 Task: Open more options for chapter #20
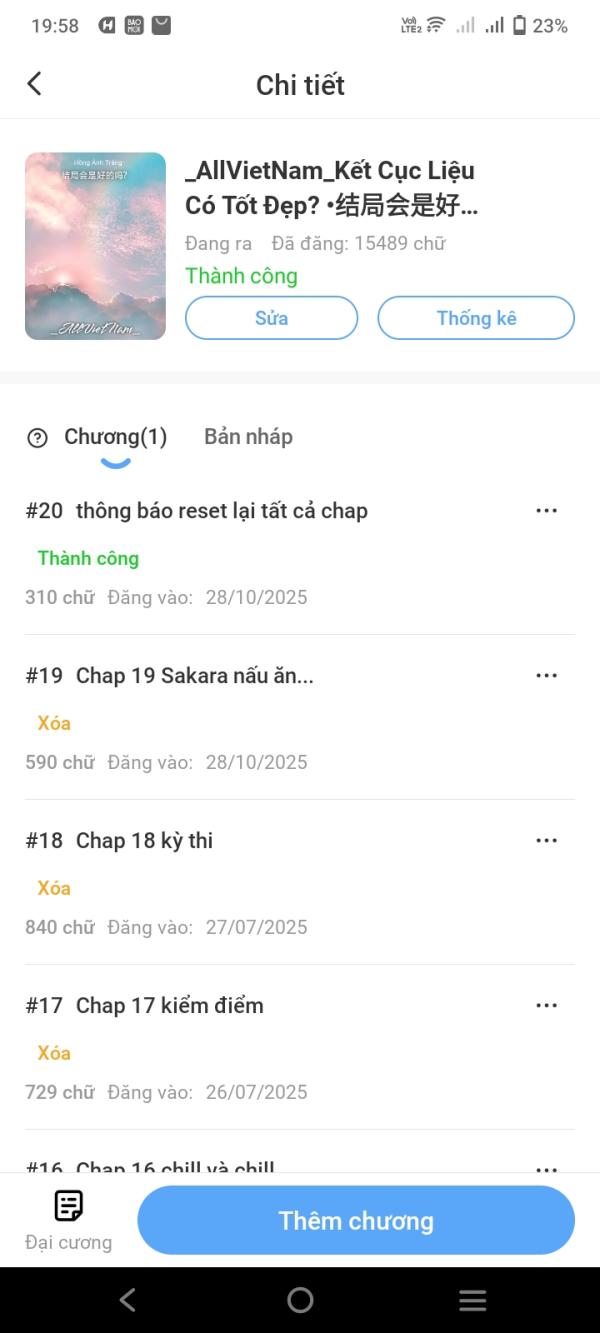[546, 511]
